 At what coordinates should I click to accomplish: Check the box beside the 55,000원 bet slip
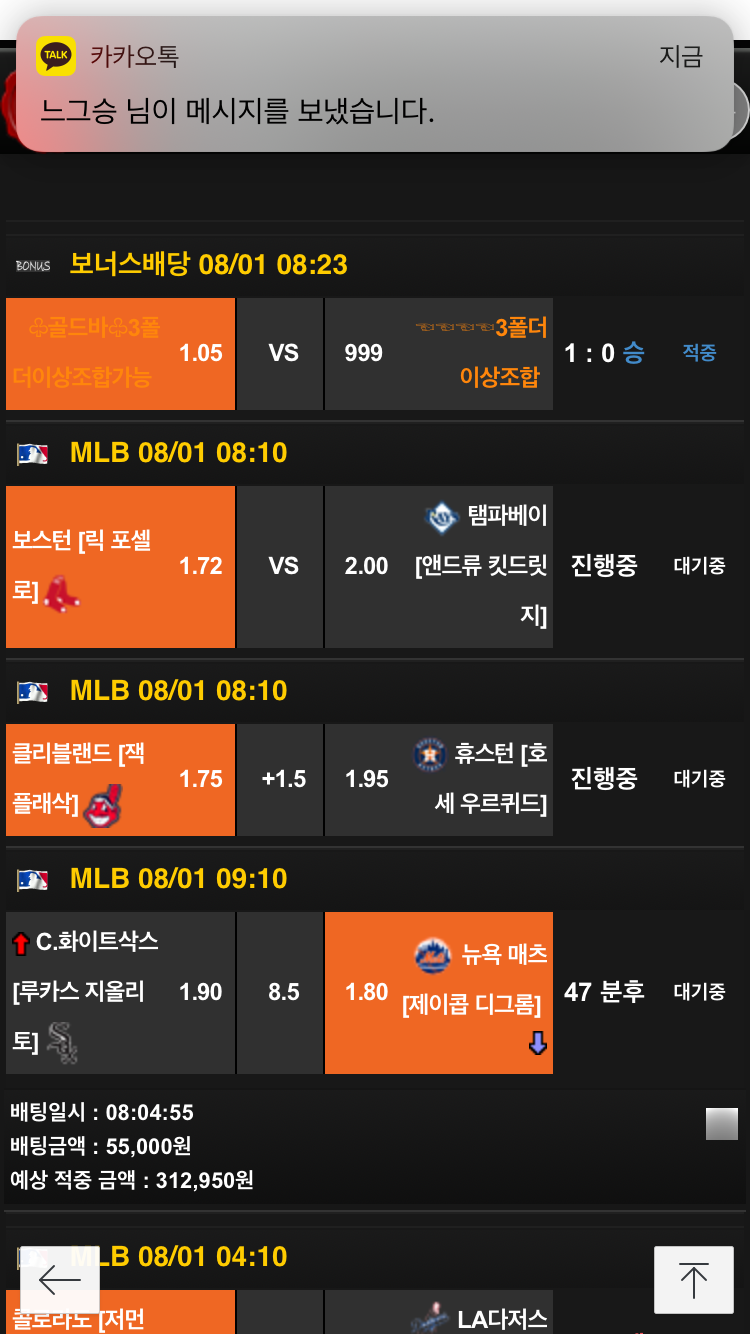721,1124
